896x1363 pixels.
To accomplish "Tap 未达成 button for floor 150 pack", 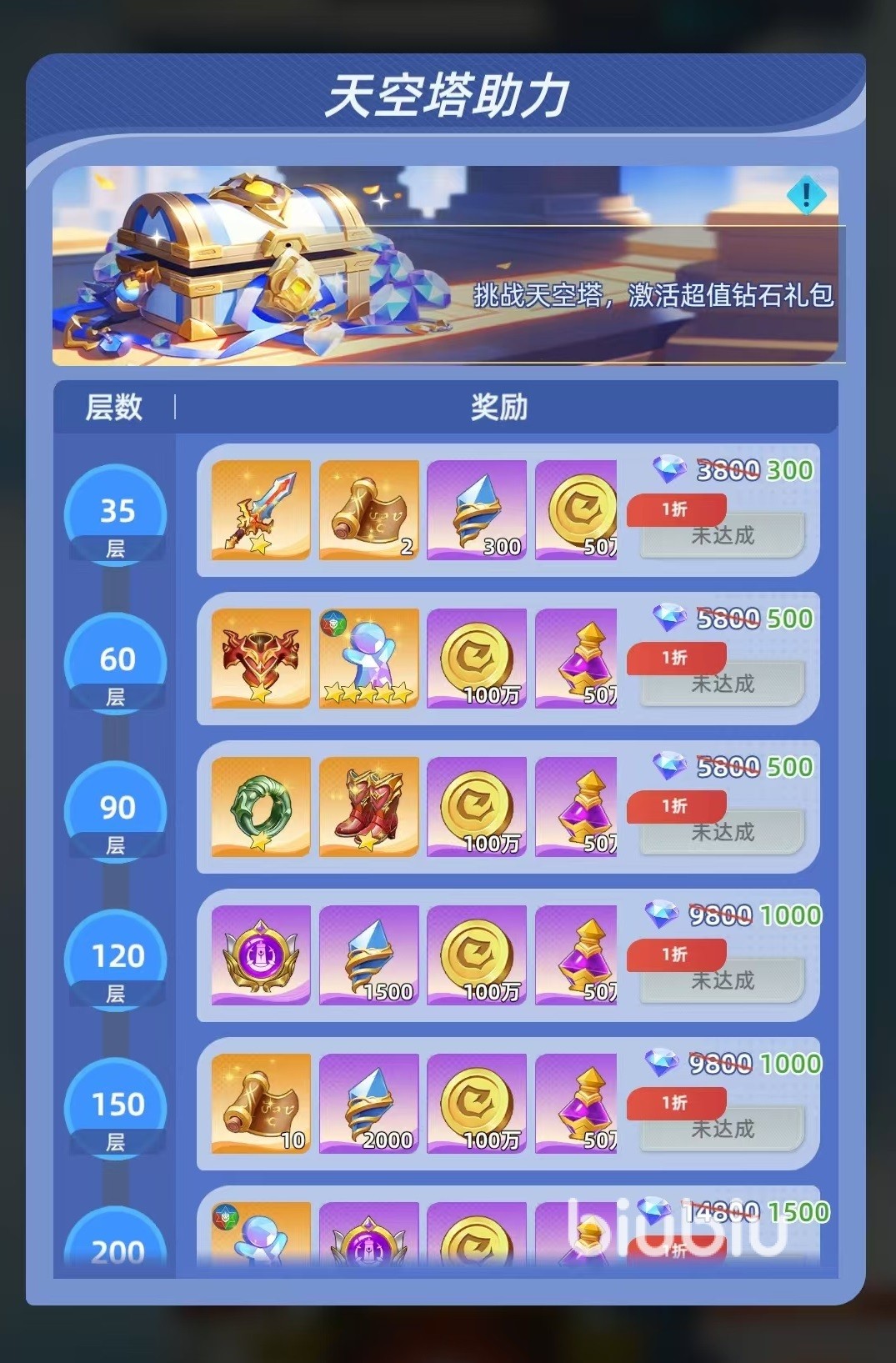I will [x=723, y=1130].
